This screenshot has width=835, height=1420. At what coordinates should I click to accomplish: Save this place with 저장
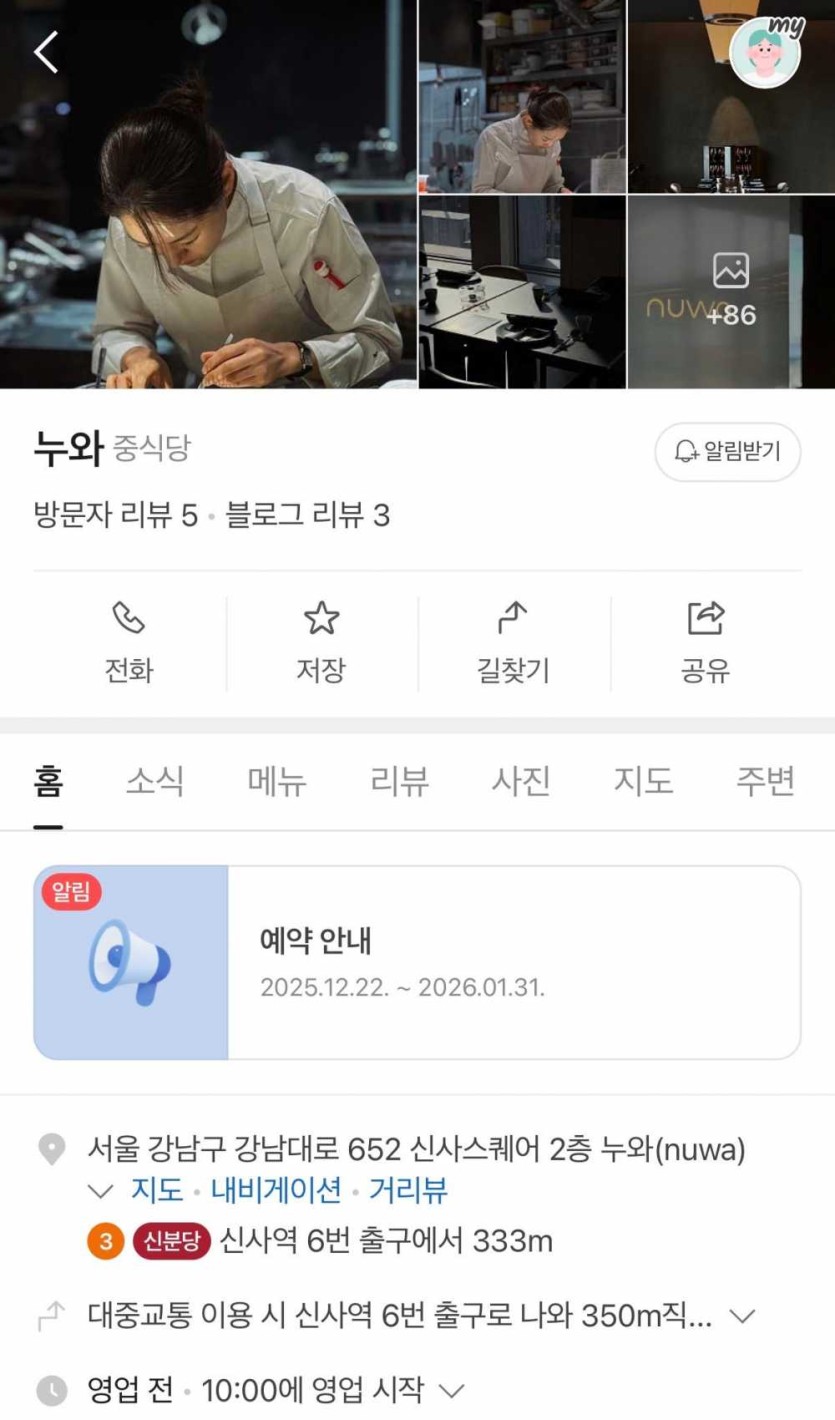pos(321,643)
